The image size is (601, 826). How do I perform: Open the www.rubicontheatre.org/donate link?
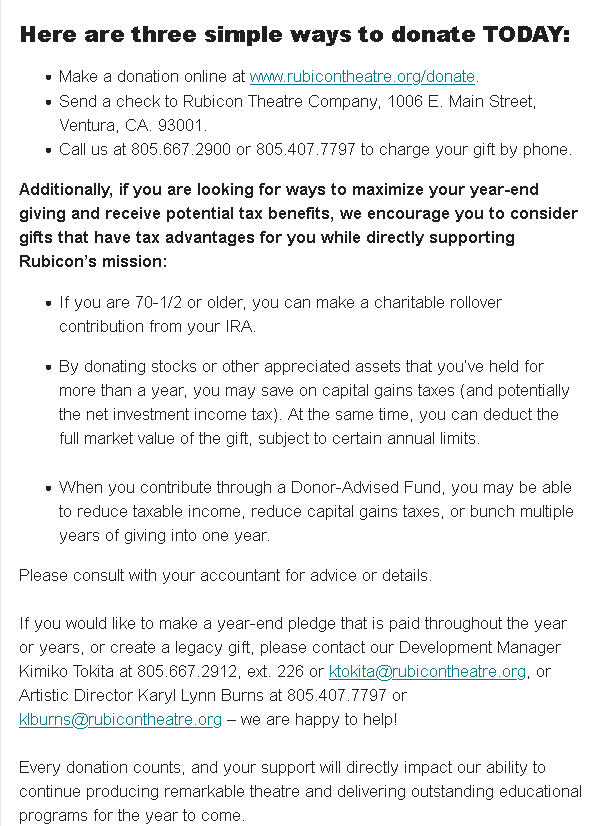pyautogui.click(x=362, y=77)
